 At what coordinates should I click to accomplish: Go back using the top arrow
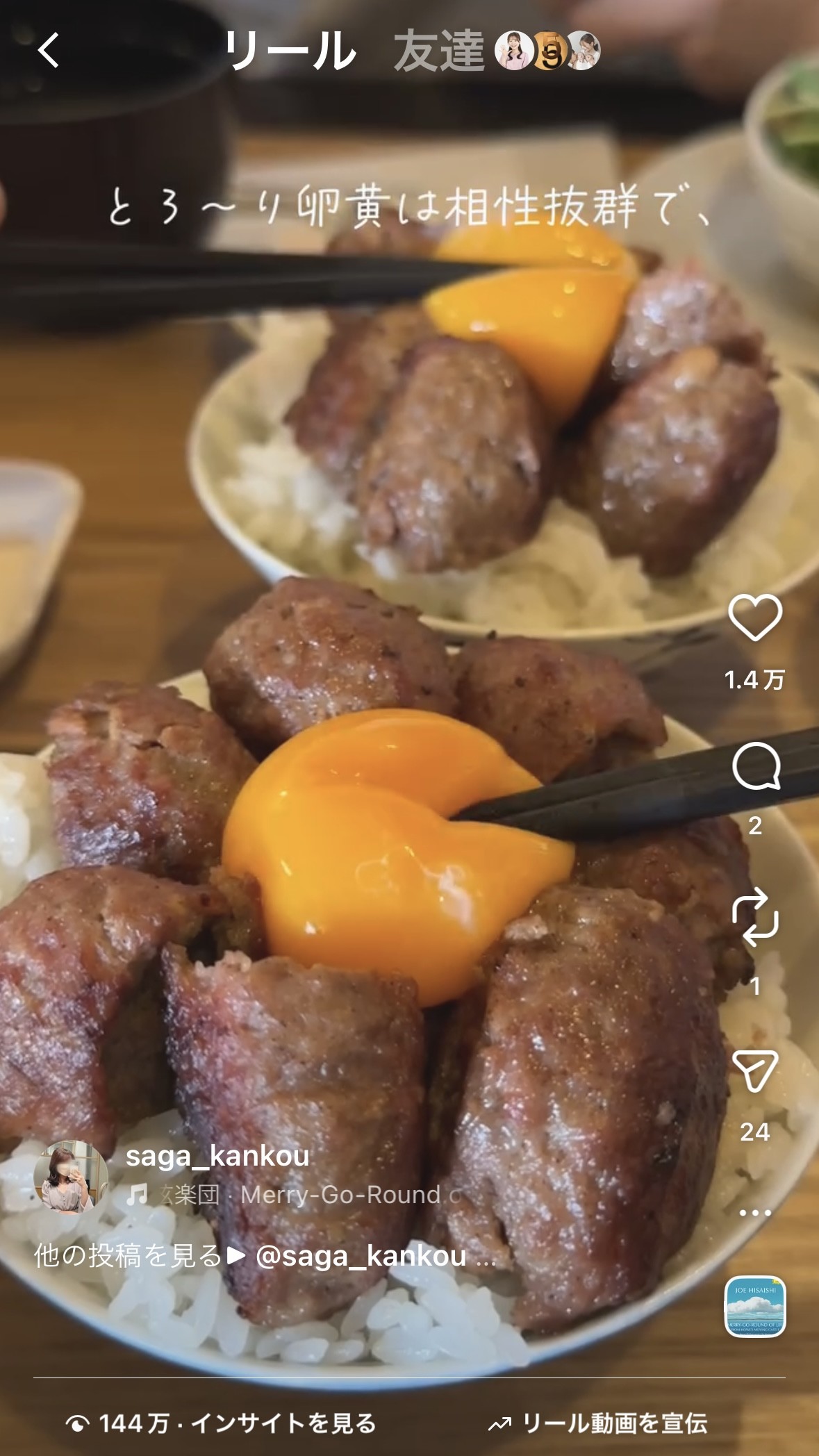(49, 51)
